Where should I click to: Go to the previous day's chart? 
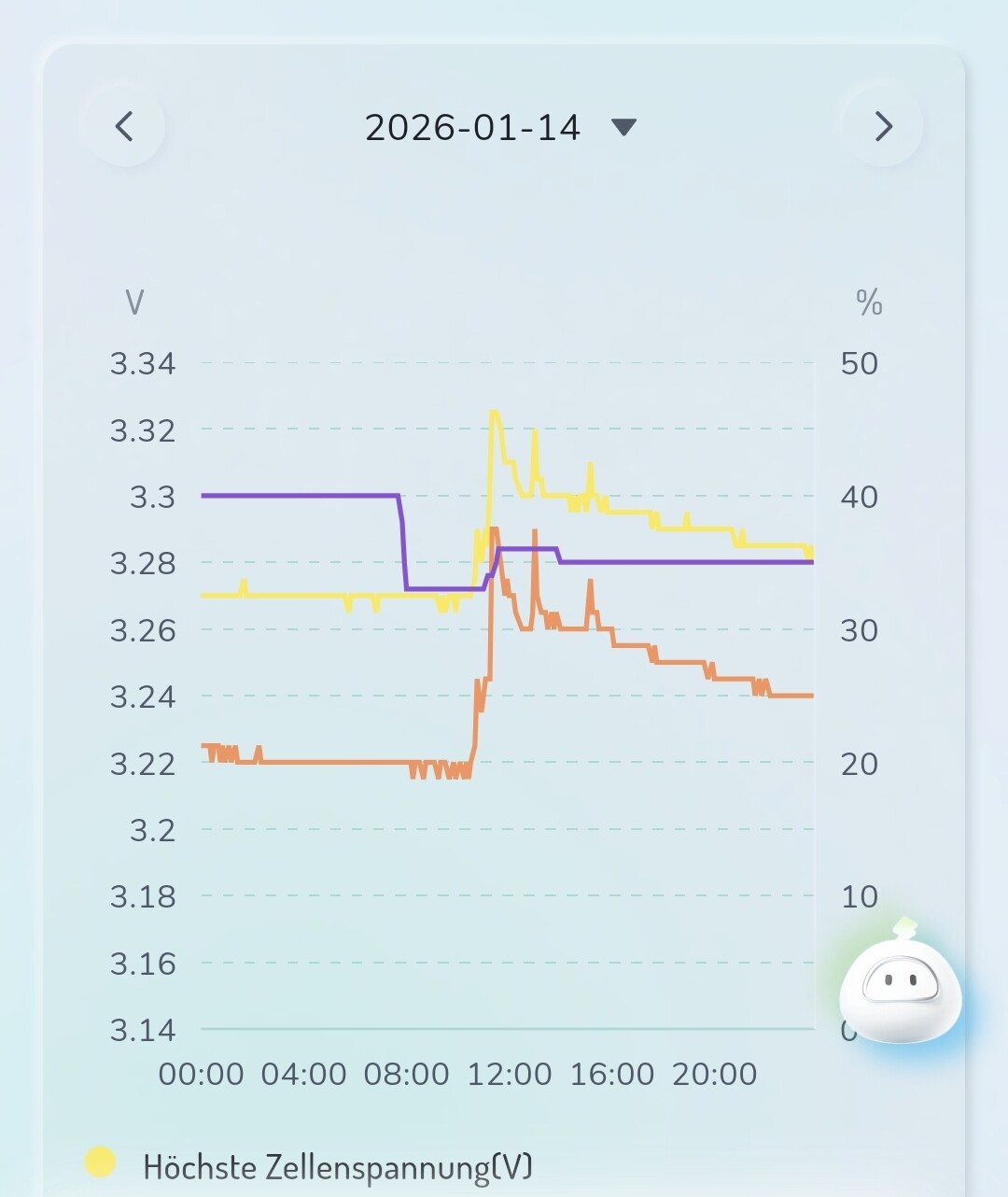tap(124, 127)
